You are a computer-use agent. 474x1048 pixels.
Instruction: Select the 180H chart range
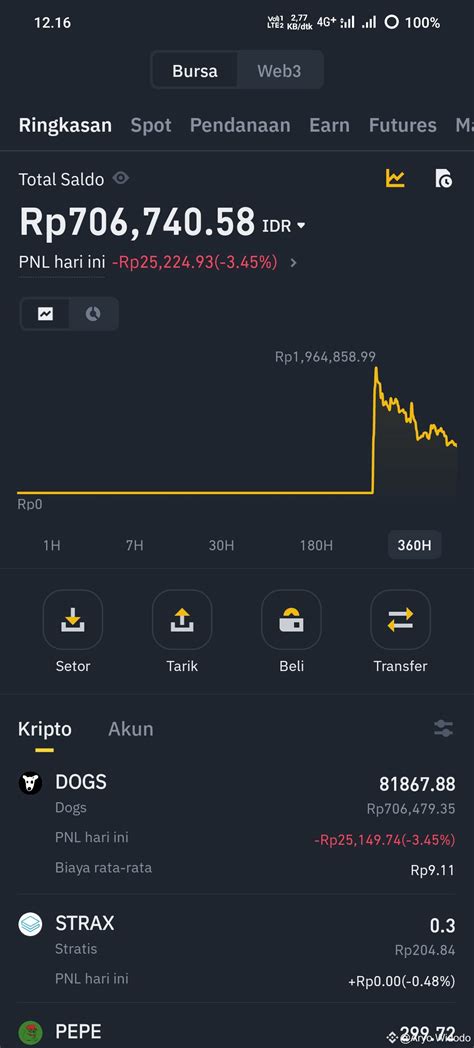(x=316, y=545)
